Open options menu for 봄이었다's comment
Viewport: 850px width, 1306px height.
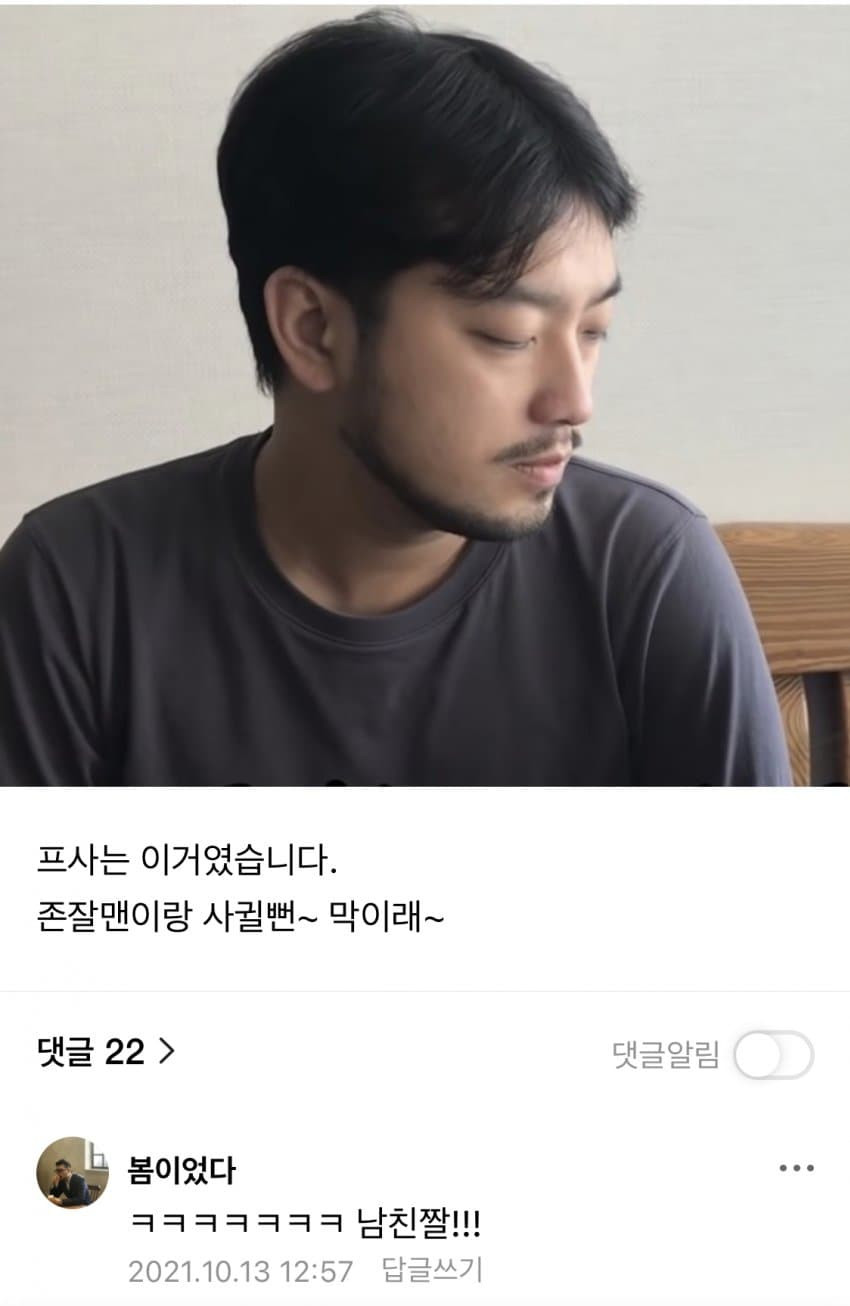coord(796,1168)
